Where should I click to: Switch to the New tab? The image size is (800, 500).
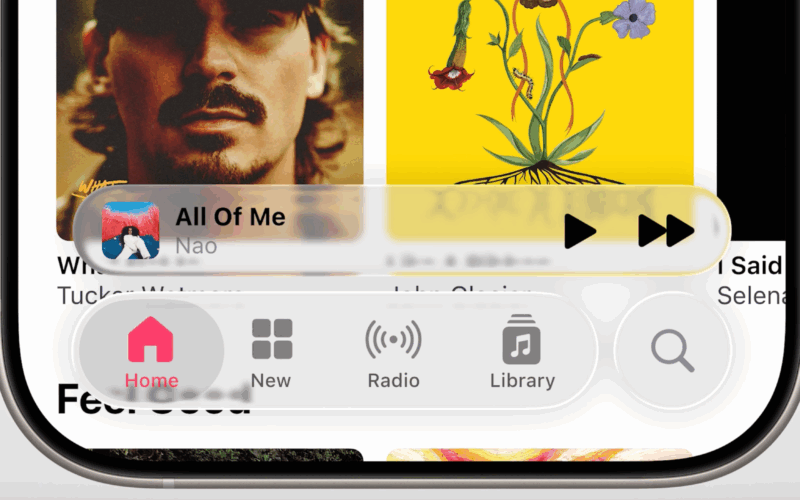point(271,352)
